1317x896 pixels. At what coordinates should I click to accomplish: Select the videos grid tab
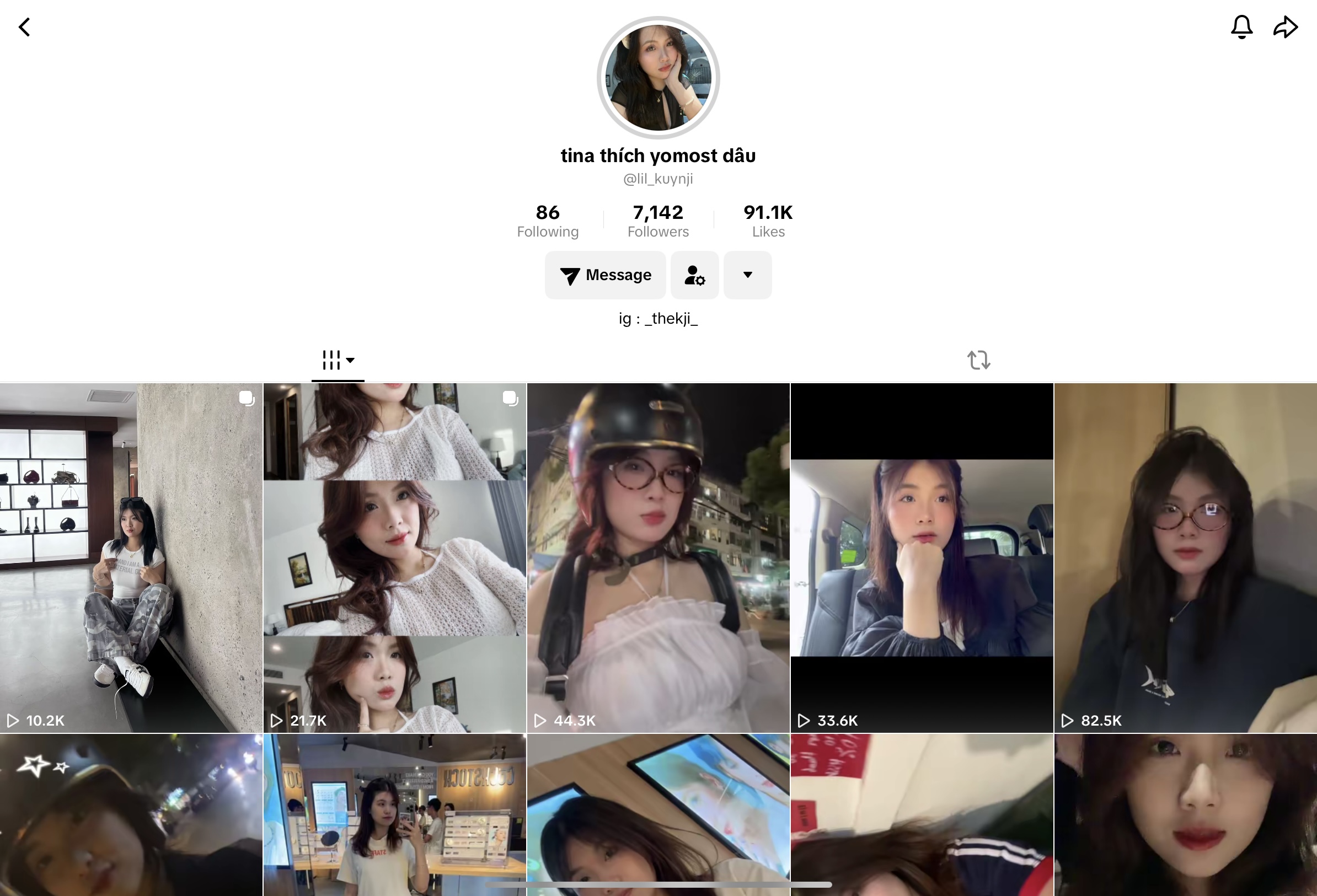pos(337,360)
